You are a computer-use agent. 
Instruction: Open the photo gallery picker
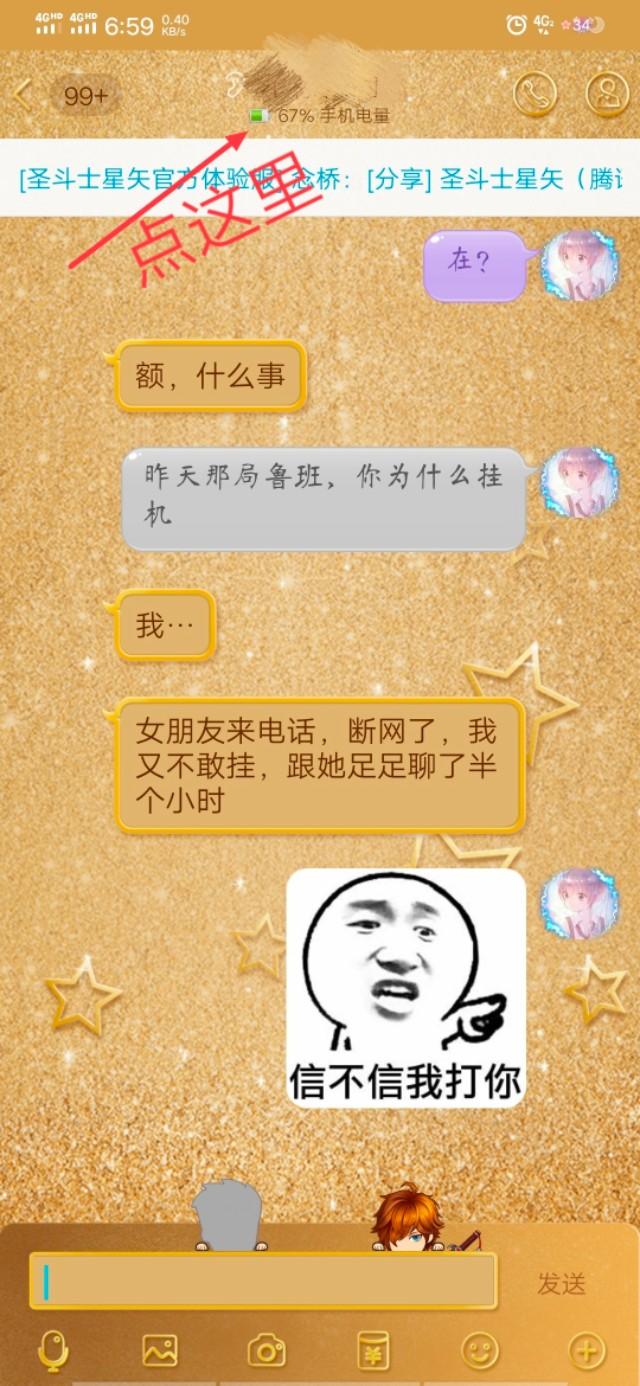point(160,1351)
